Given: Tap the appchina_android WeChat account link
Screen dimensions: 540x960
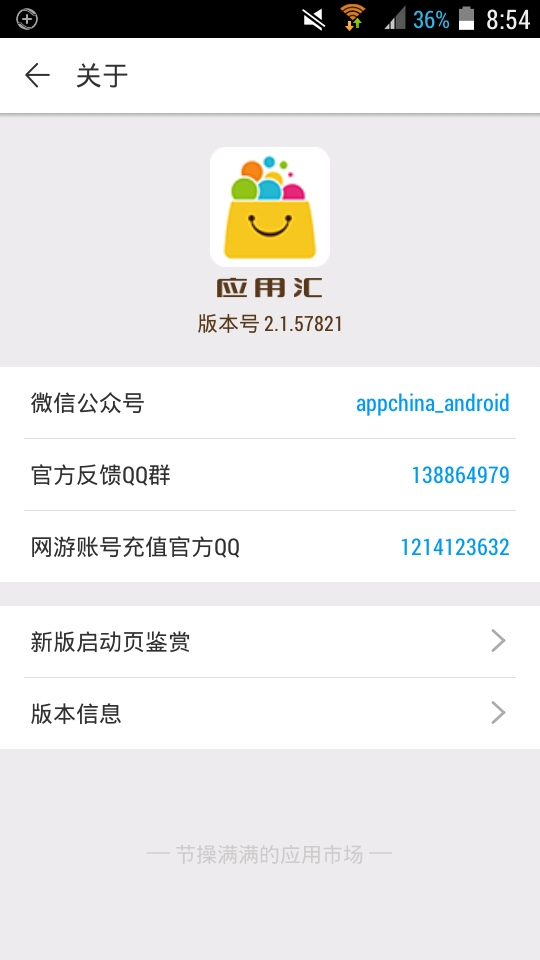Looking at the screenshot, I should point(433,403).
